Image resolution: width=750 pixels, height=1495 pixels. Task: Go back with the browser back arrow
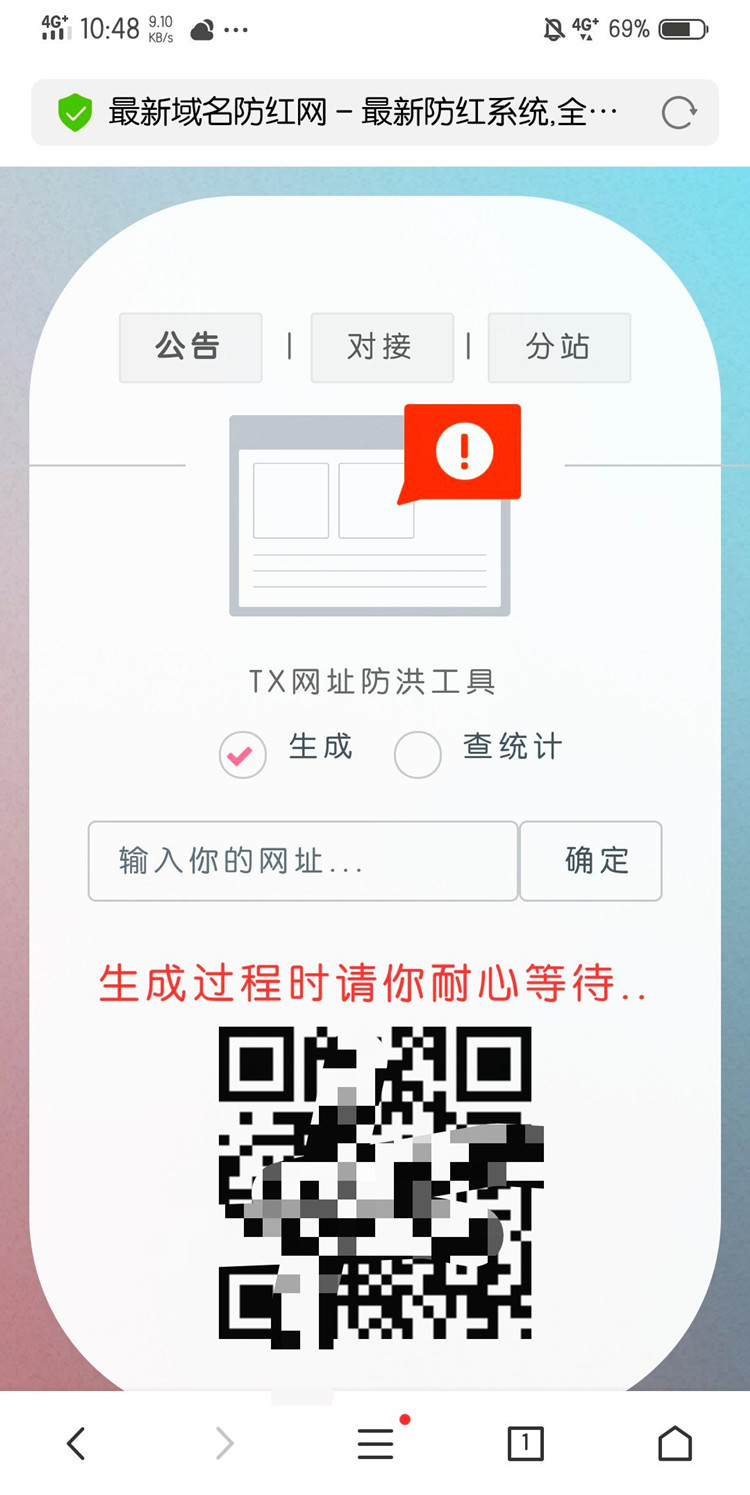coord(76,1443)
